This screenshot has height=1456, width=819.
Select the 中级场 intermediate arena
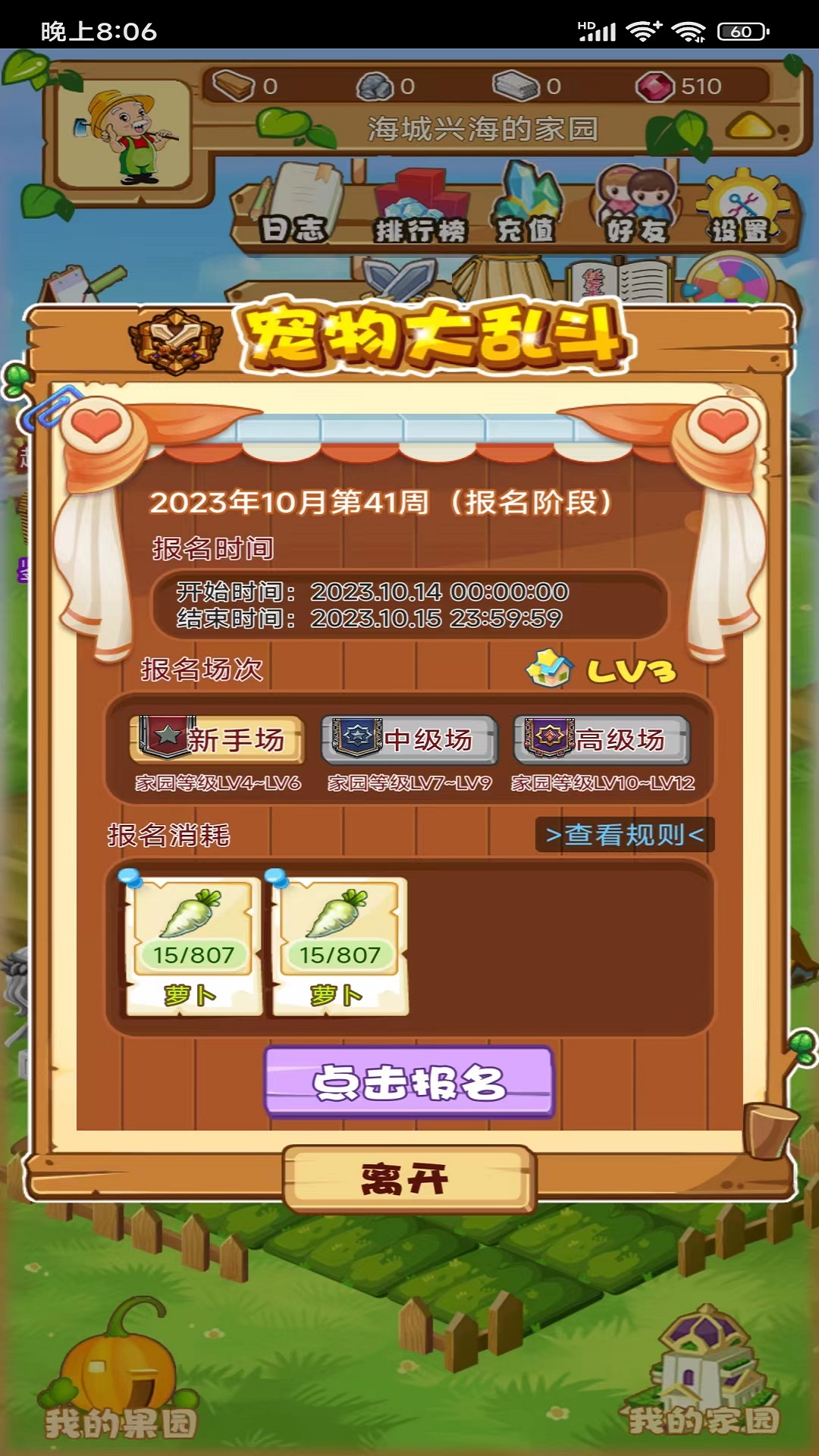coord(409,739)
